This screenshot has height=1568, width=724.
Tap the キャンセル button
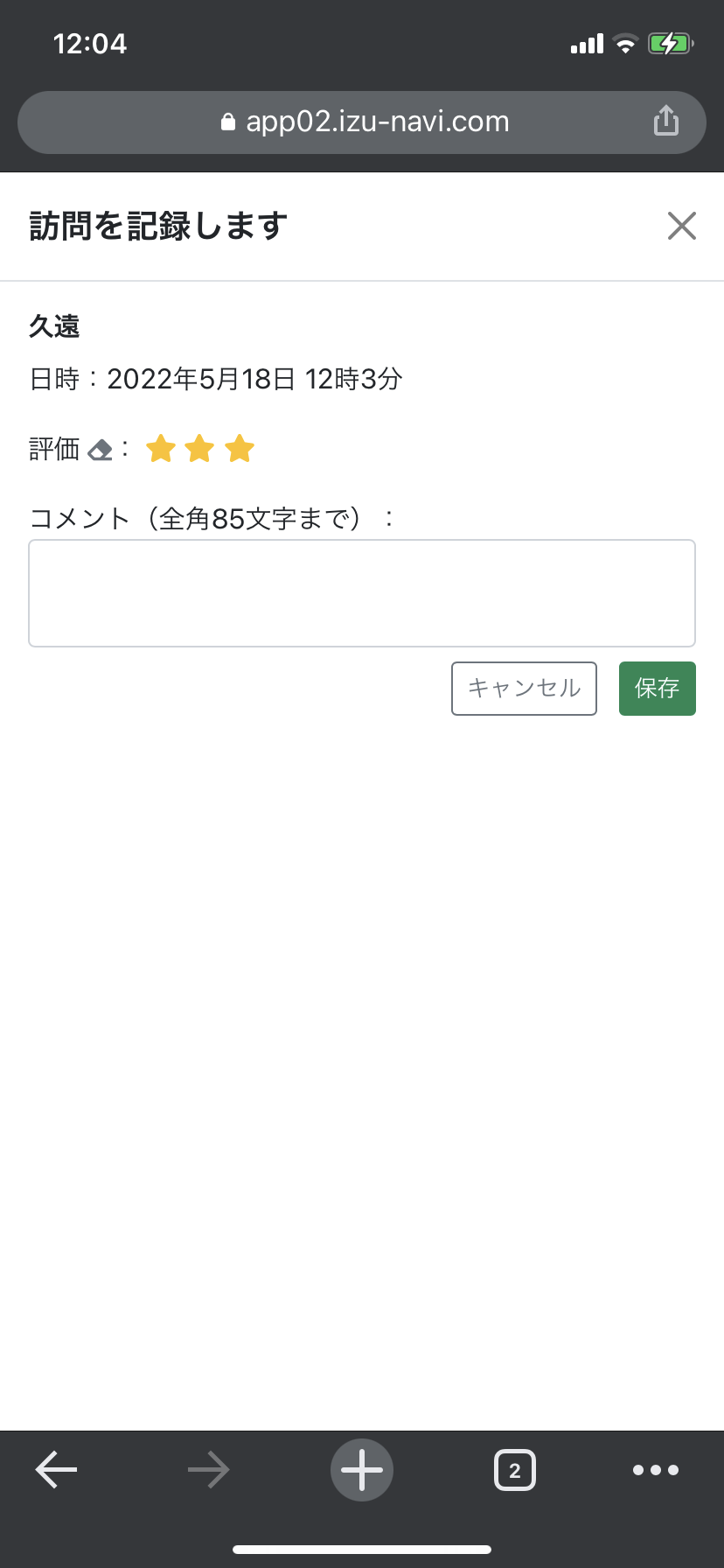point(524,689)
